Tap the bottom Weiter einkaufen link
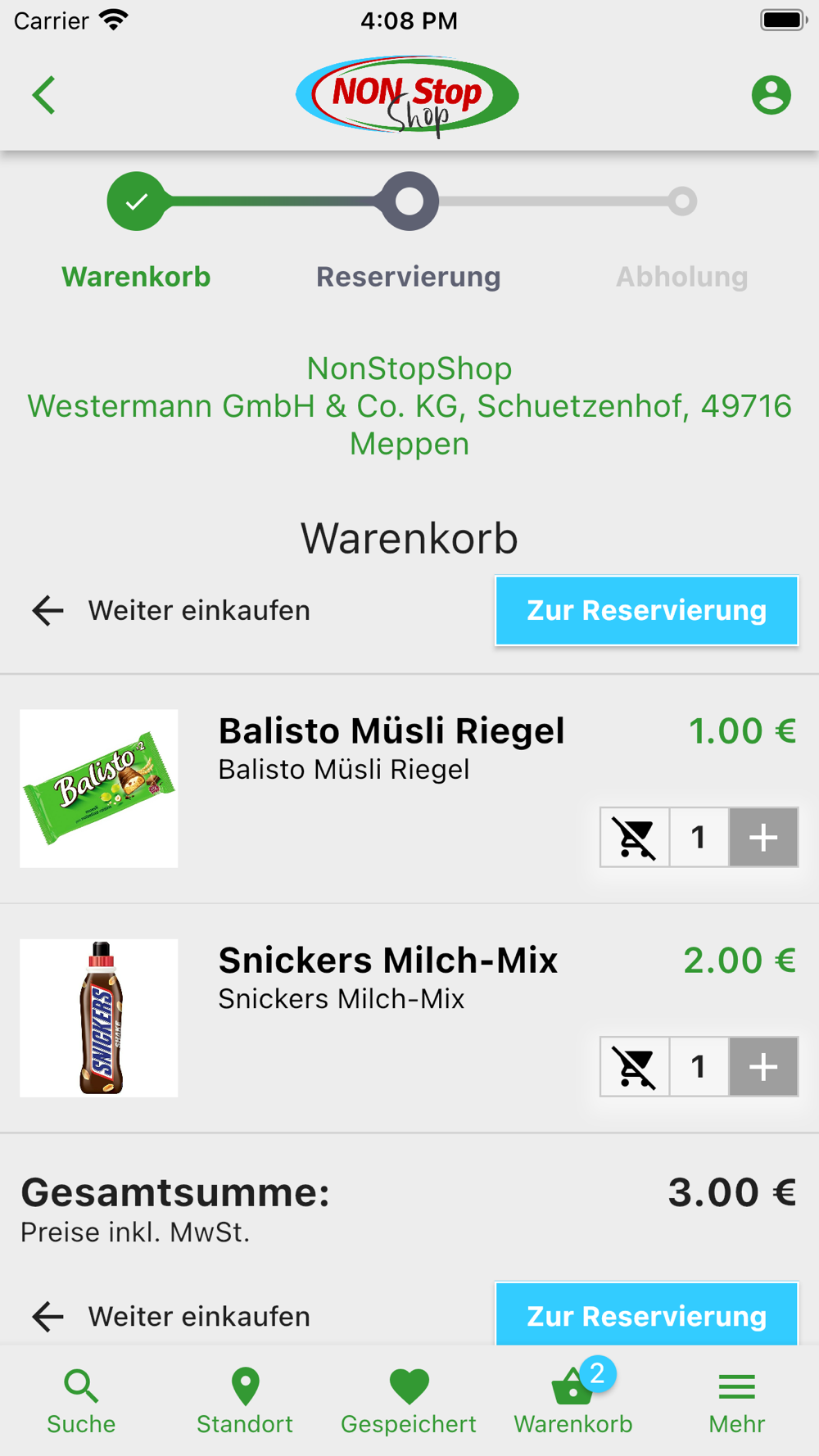This screenshot has width=819, height=1456. coord(170,1317)
